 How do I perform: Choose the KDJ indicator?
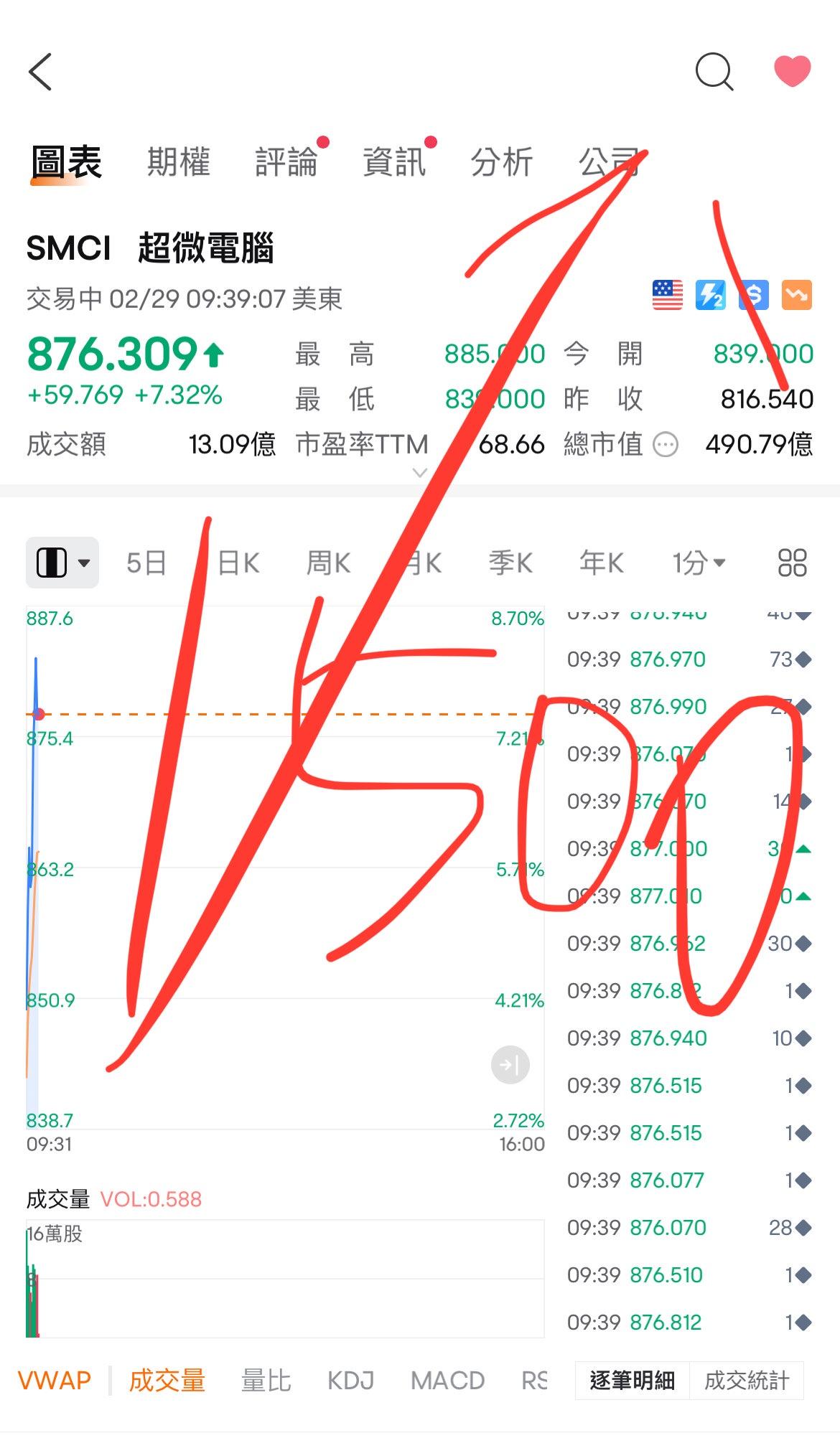click(x=350, y=1380)
